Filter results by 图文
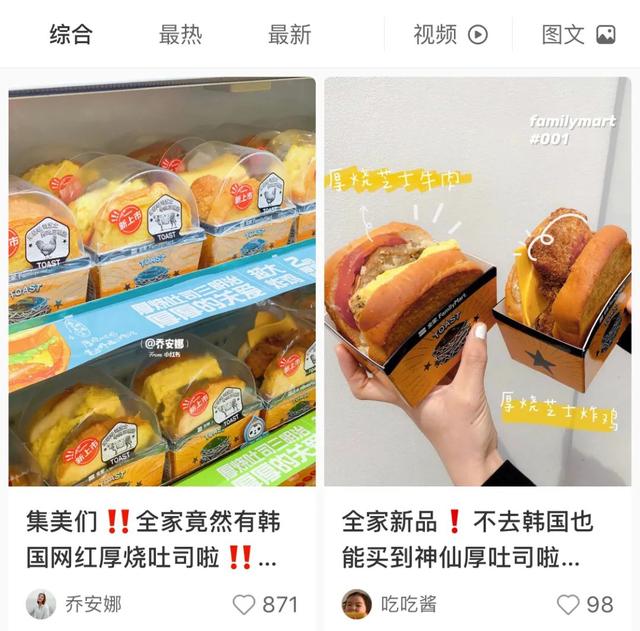The width and height of the screenshot is (640, 631). 578,34
